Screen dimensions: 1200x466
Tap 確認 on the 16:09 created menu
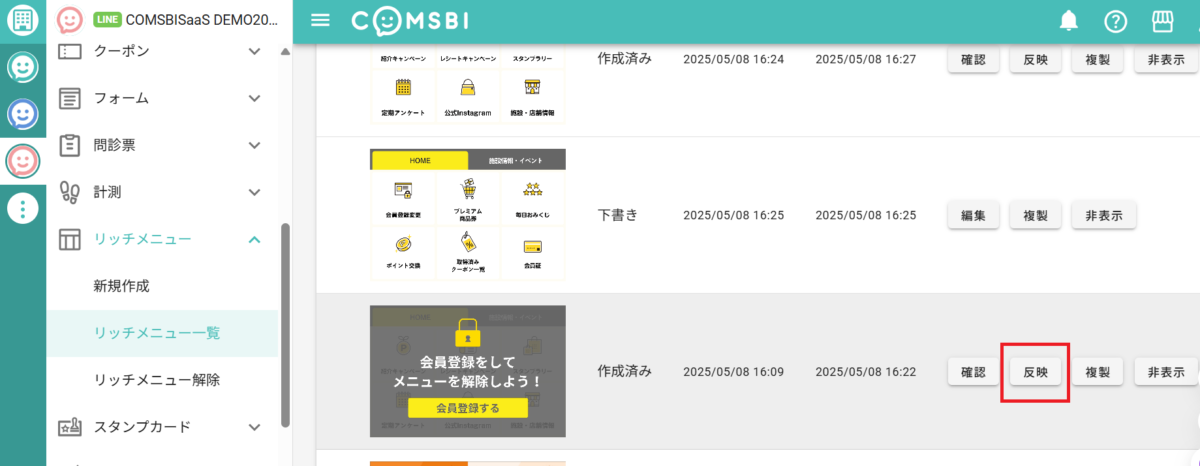973,372
